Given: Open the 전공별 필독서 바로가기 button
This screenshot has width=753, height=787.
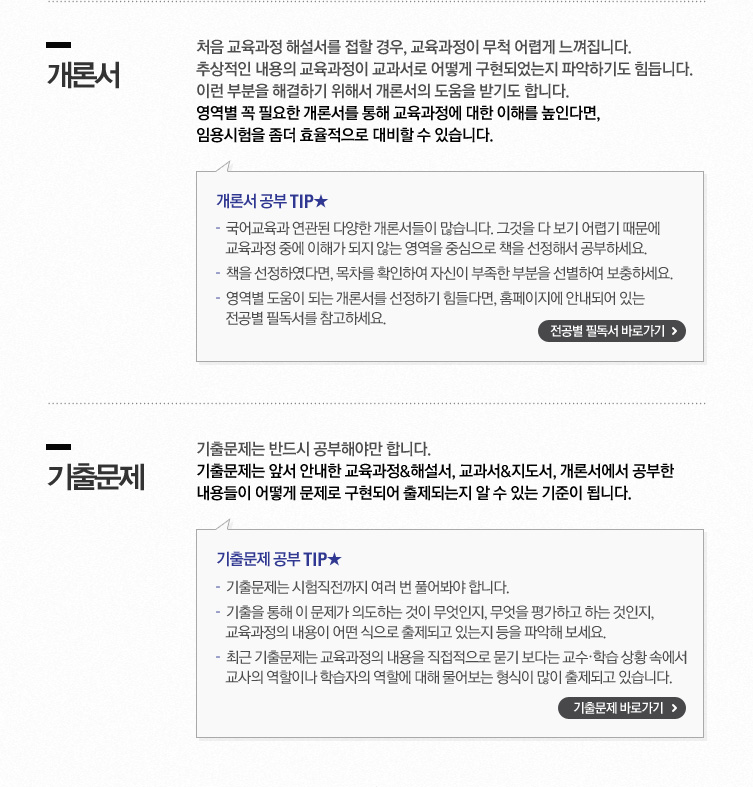Looking at the screenshot, I should click(x=612, y=331).
